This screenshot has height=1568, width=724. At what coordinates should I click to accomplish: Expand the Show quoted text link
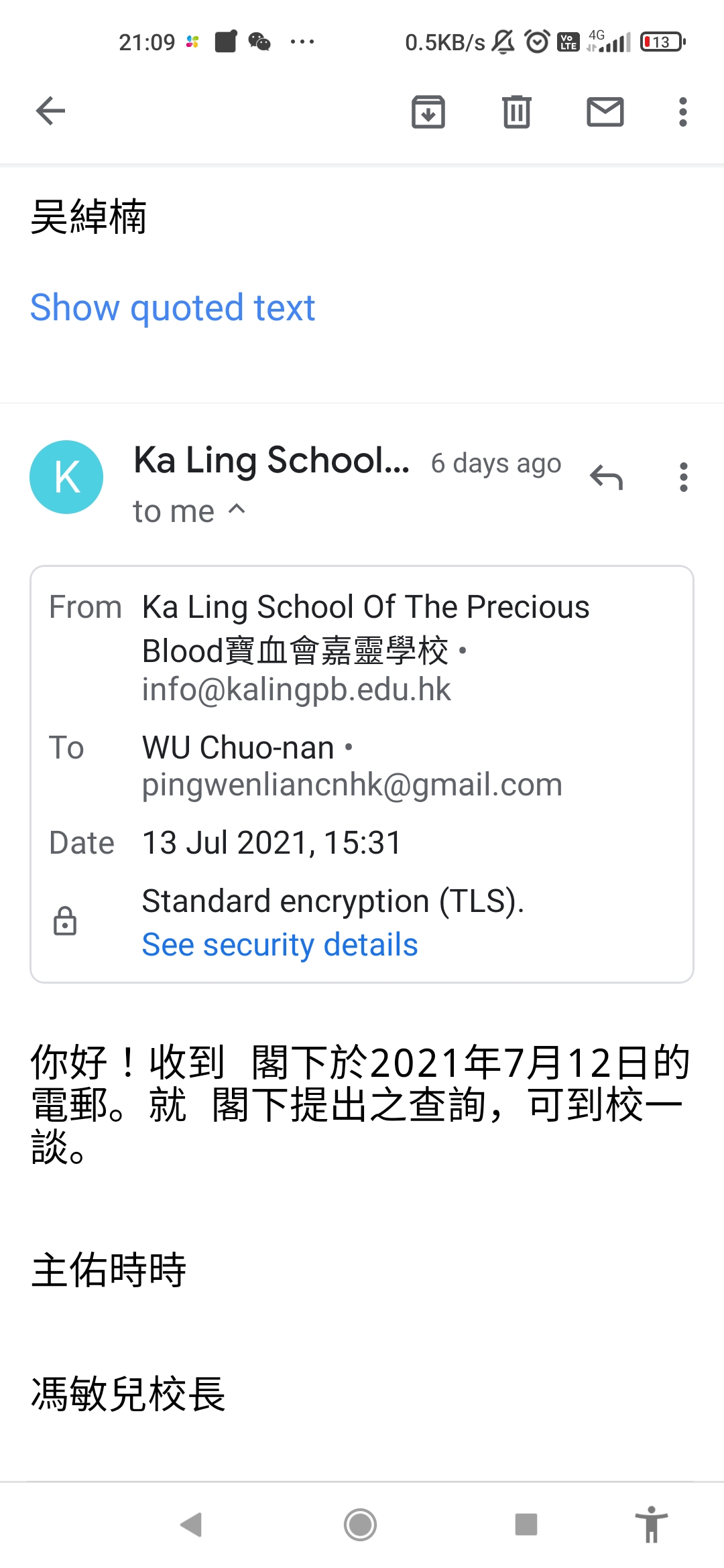(172, 308)
